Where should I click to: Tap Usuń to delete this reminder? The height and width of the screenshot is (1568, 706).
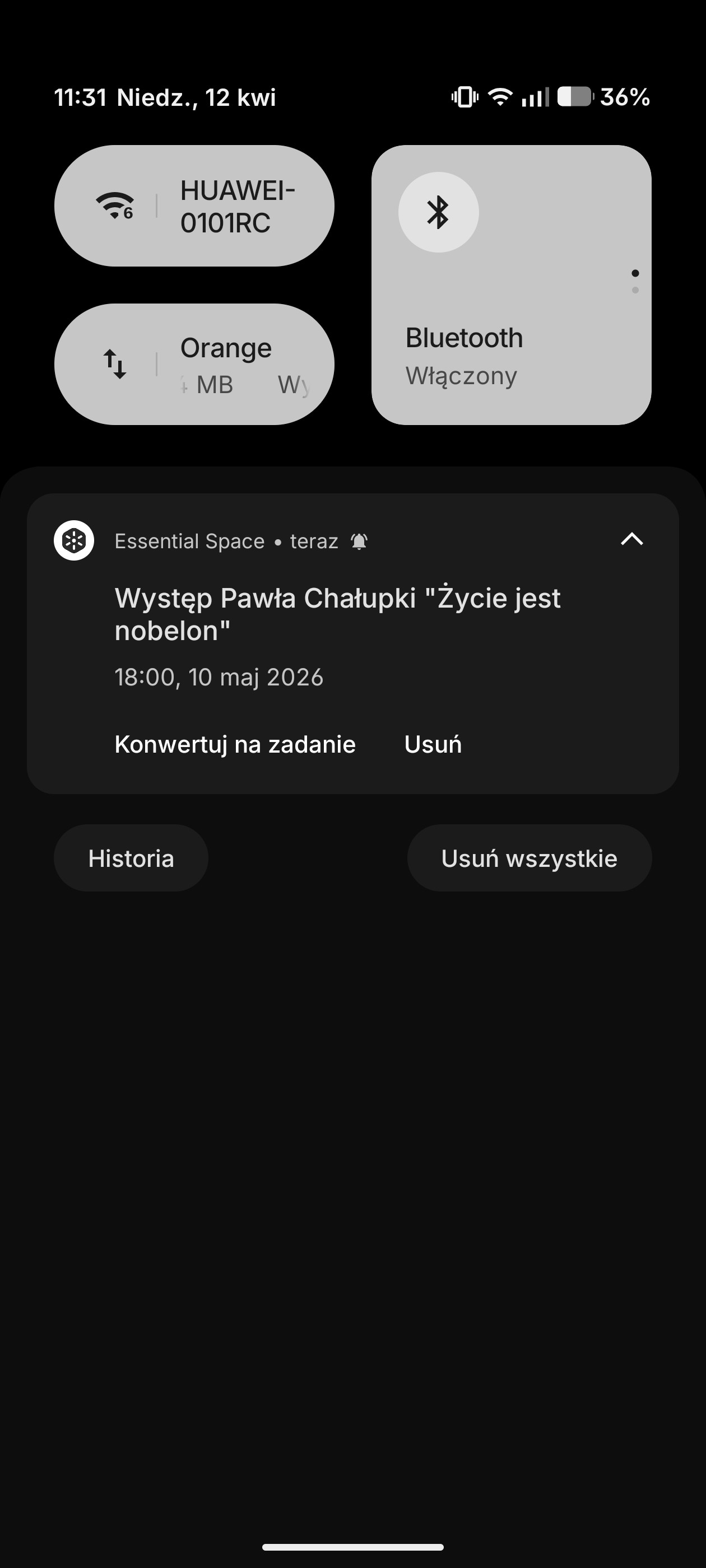click(433, 744)
